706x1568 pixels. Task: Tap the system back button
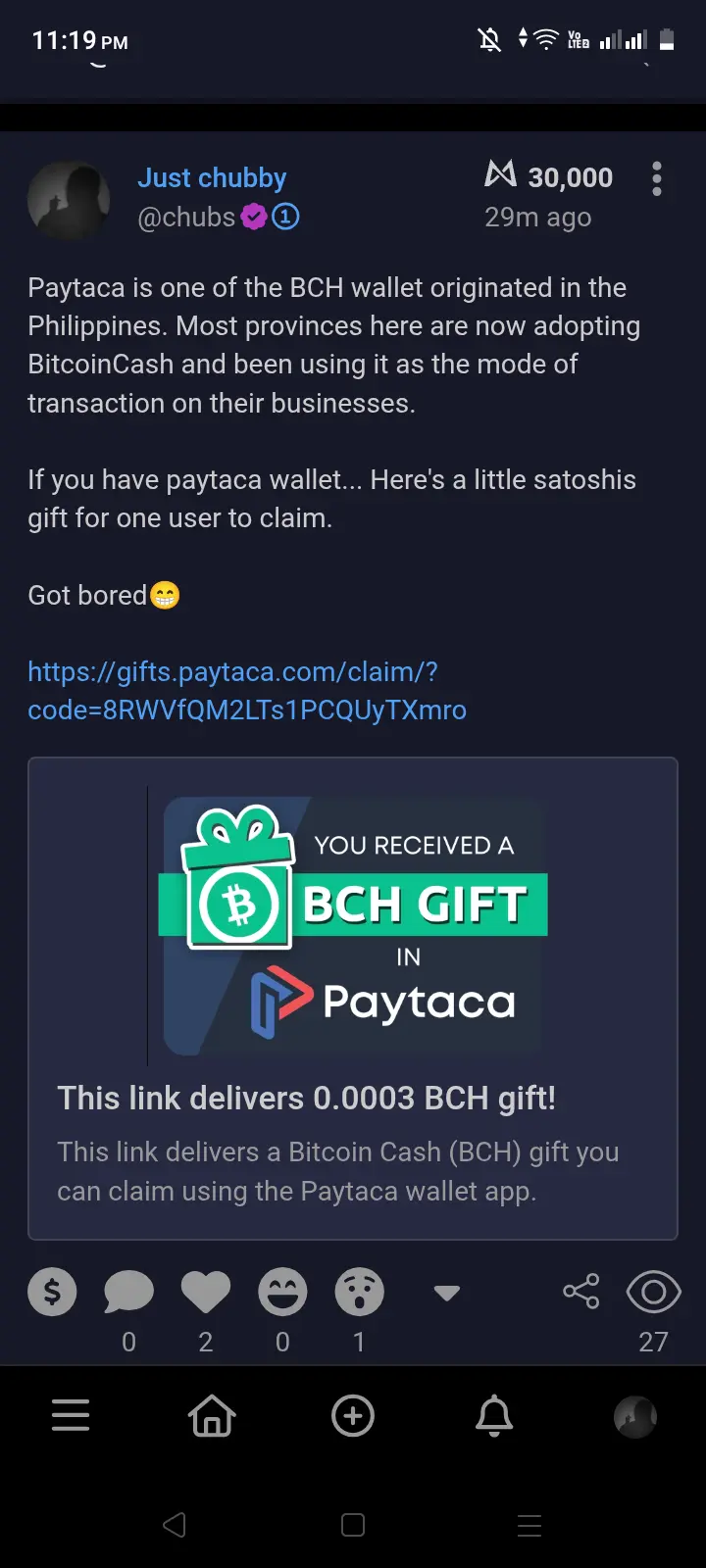point(175,1525)
